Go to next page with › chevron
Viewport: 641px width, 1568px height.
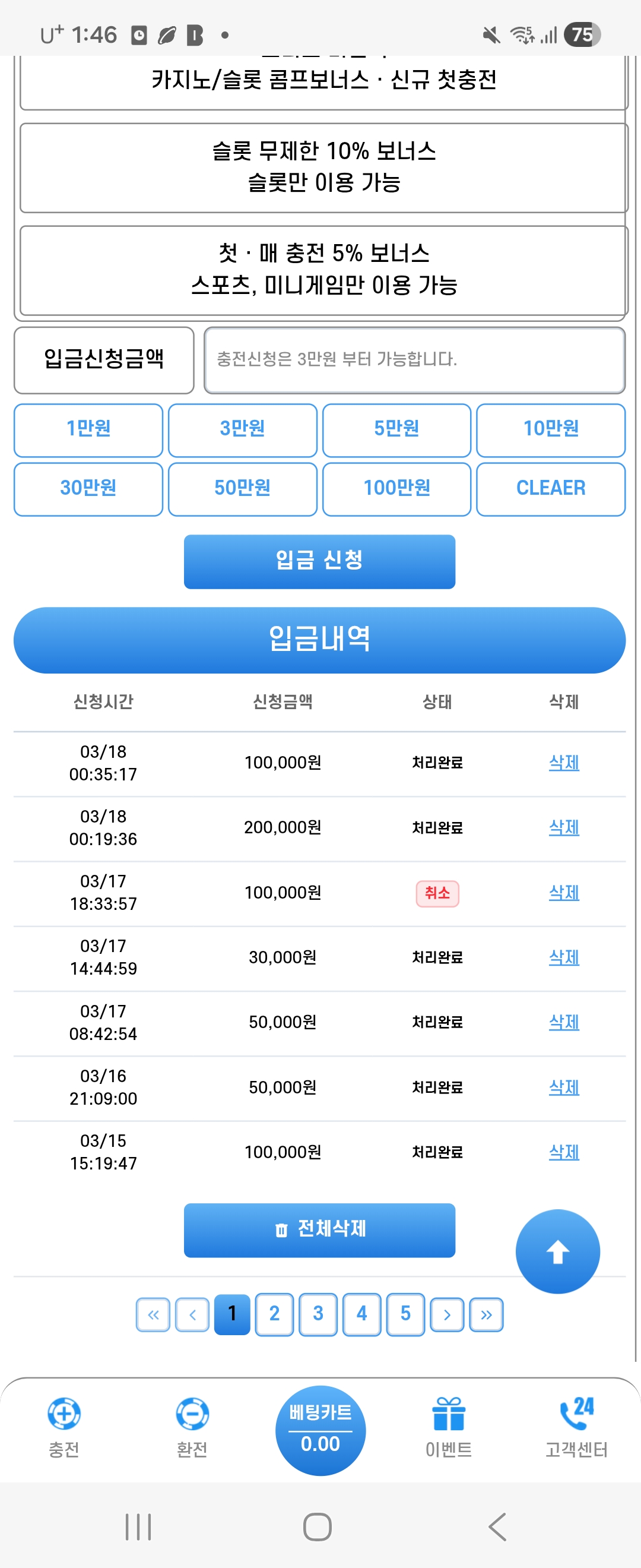[446, 1314]
